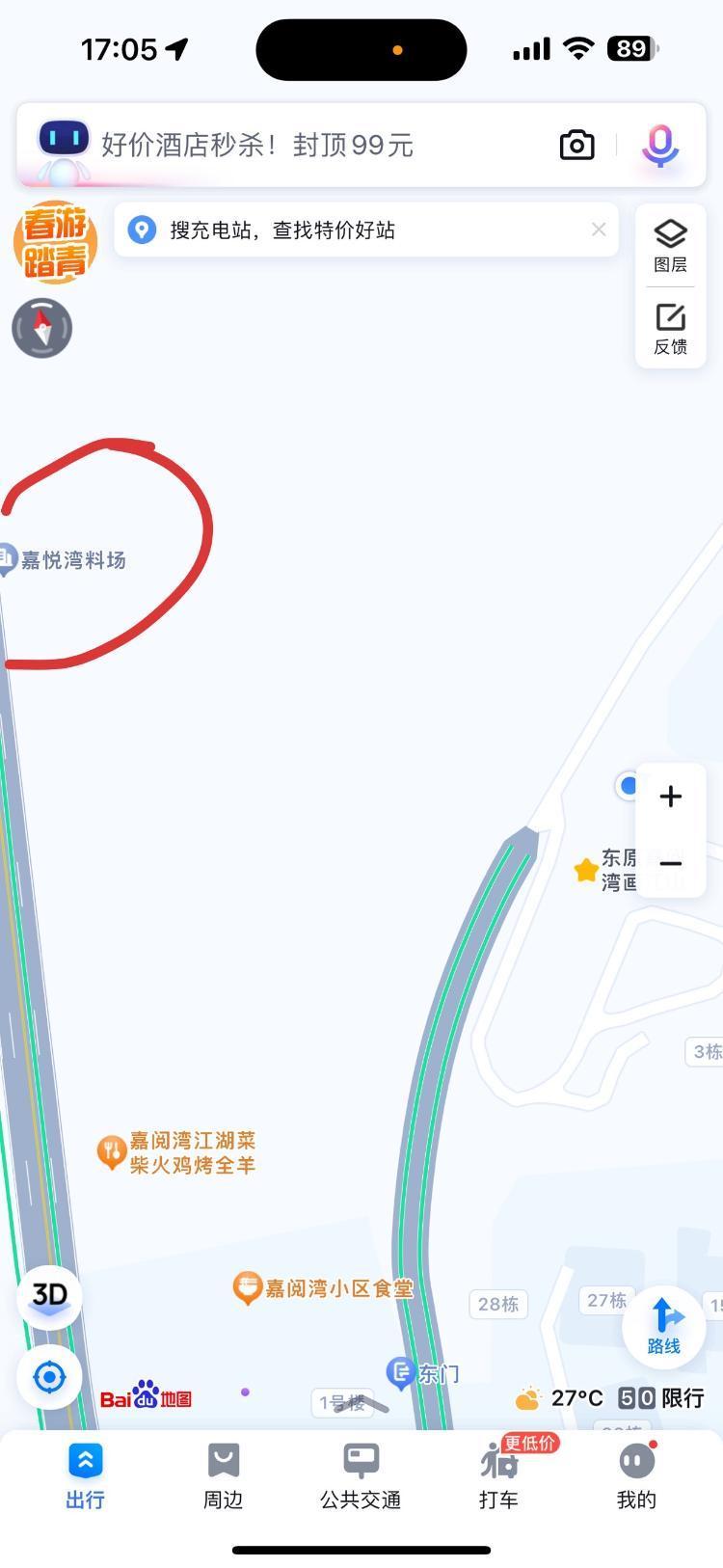Zoom out of the map
The width and height of the screenshot is (723, 1568).
pos(671,863)
